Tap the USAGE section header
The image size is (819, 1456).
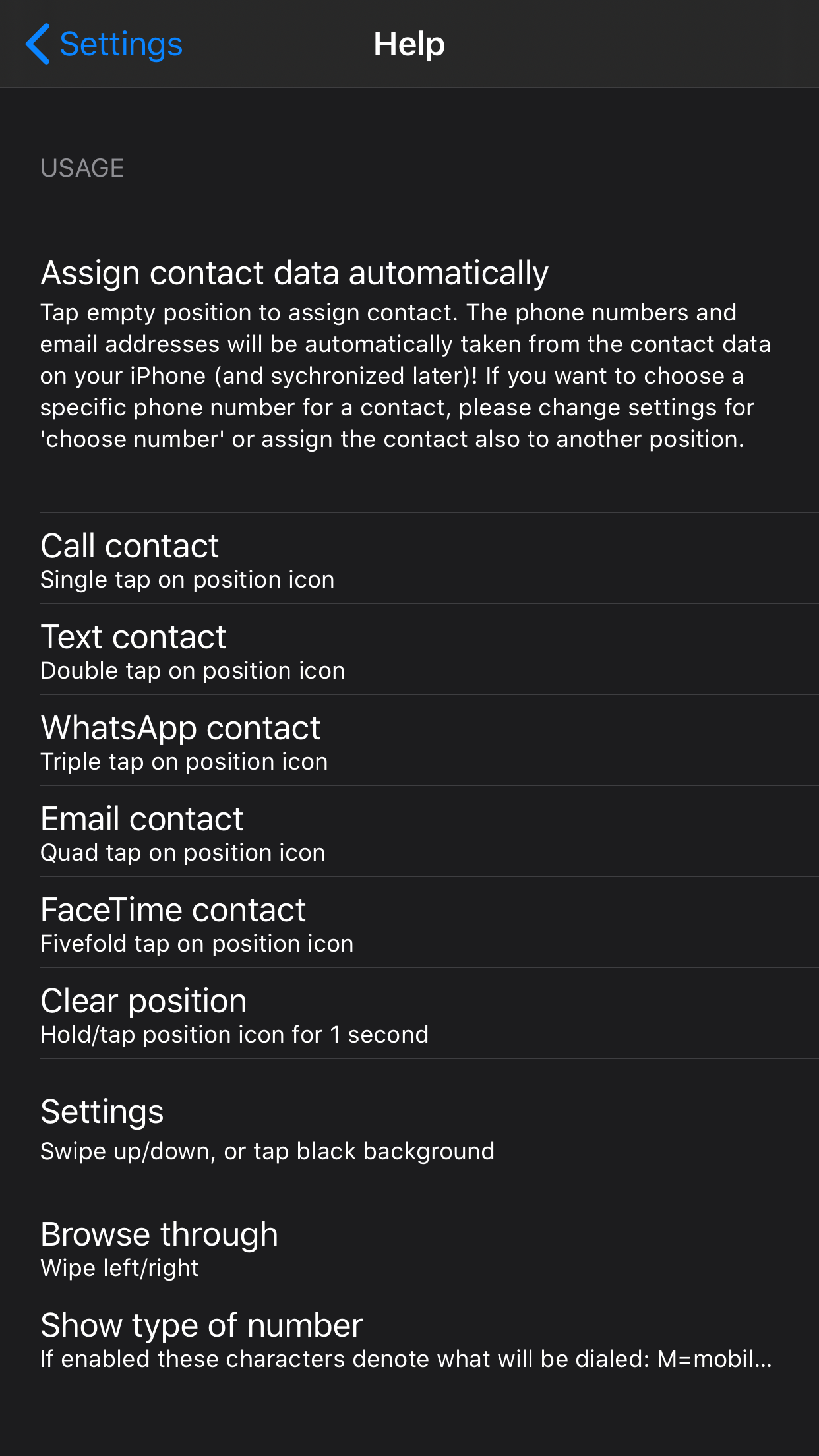(x=82, y=167)
